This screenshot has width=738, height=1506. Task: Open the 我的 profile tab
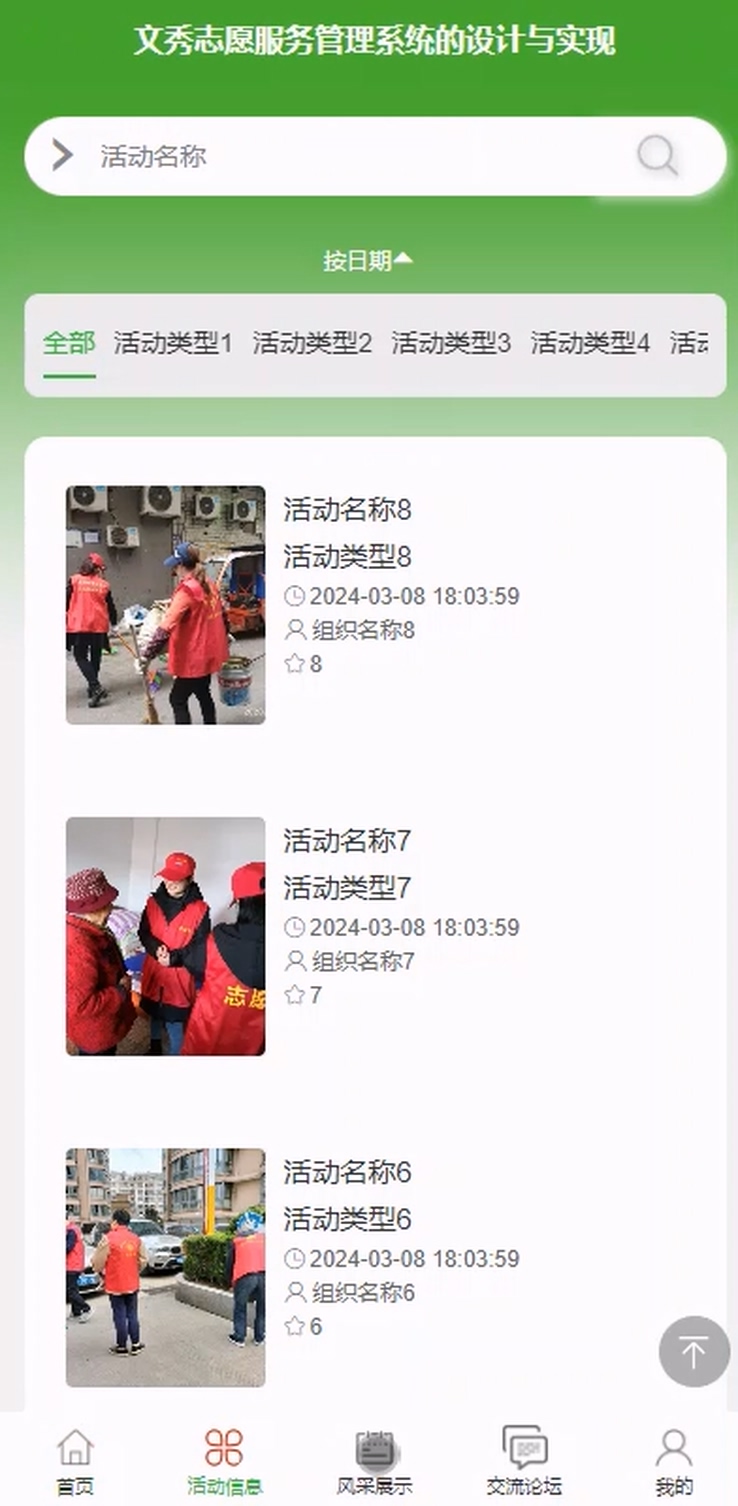[x=674, y=1460]
